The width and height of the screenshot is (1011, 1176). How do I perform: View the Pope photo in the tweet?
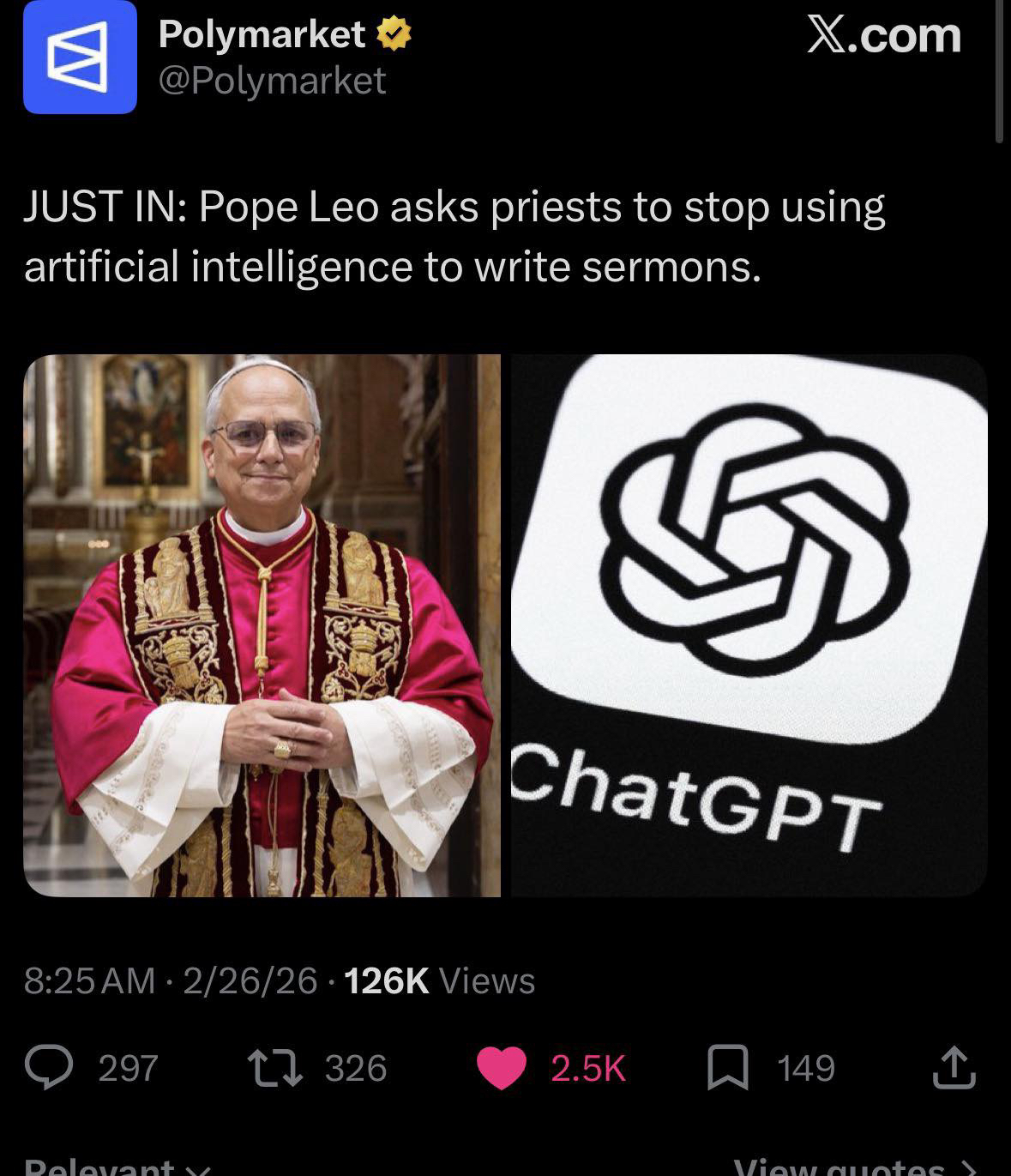pyautogui.click(x=262, y=625)
